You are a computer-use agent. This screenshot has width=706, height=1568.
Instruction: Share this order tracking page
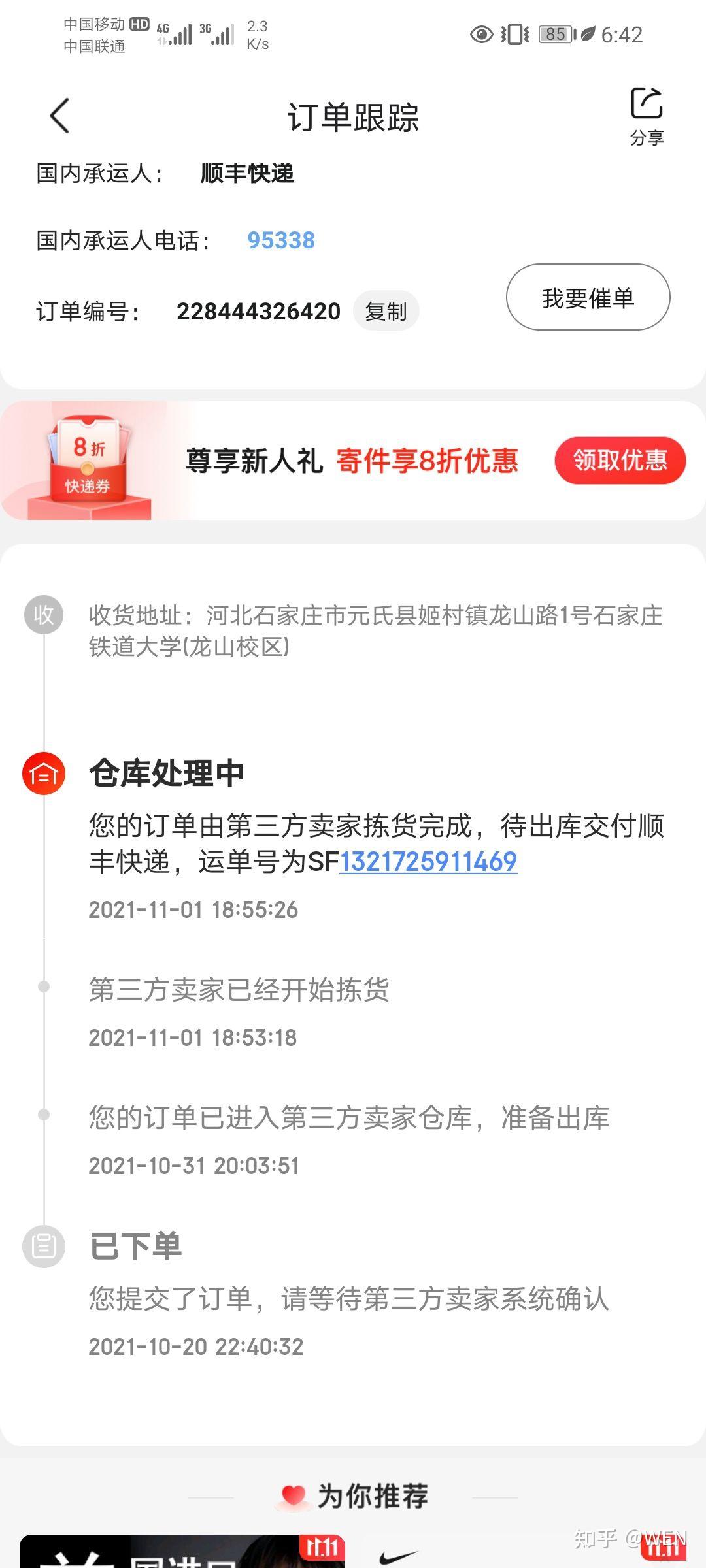click(x=647, y=116)
